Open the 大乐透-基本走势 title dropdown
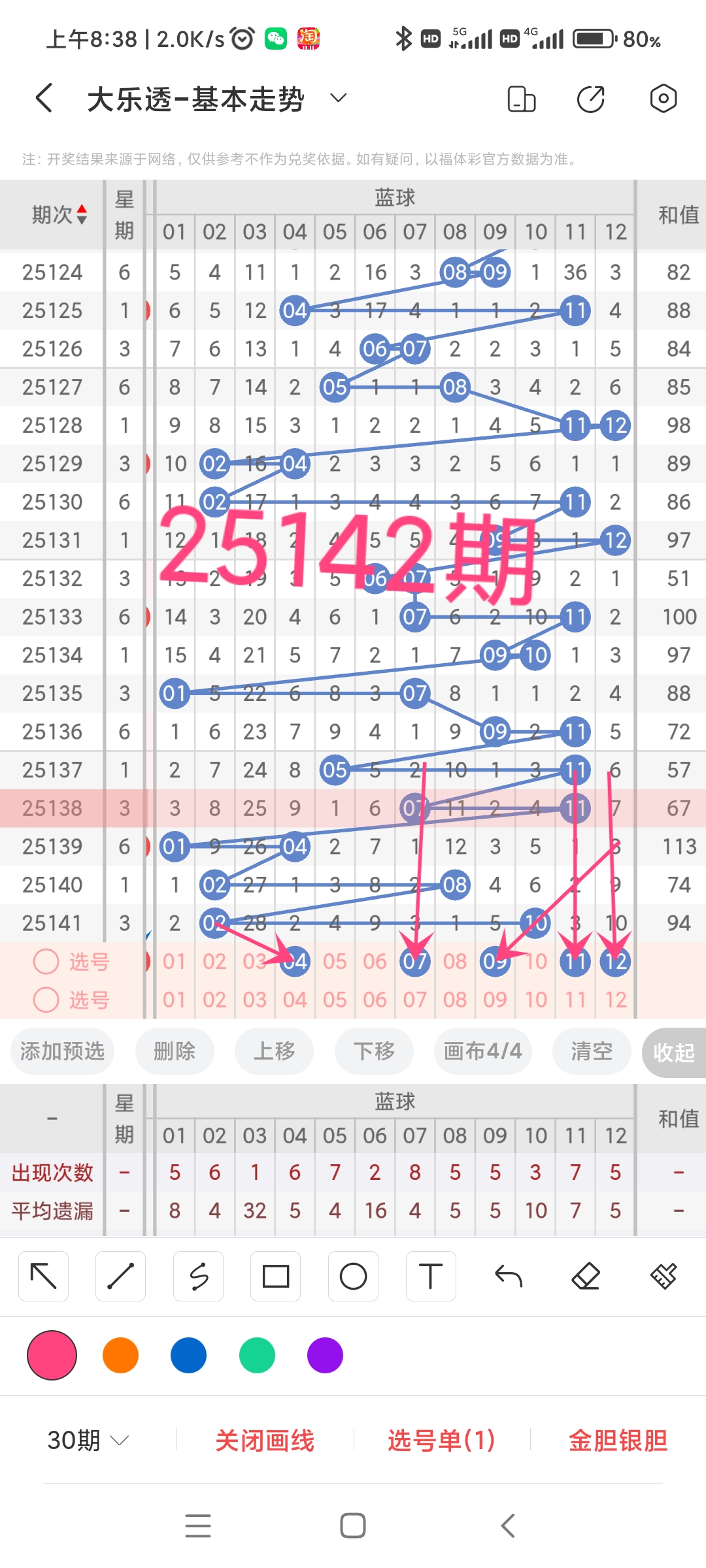The image size is (706, 1568). tap(338, 98)
